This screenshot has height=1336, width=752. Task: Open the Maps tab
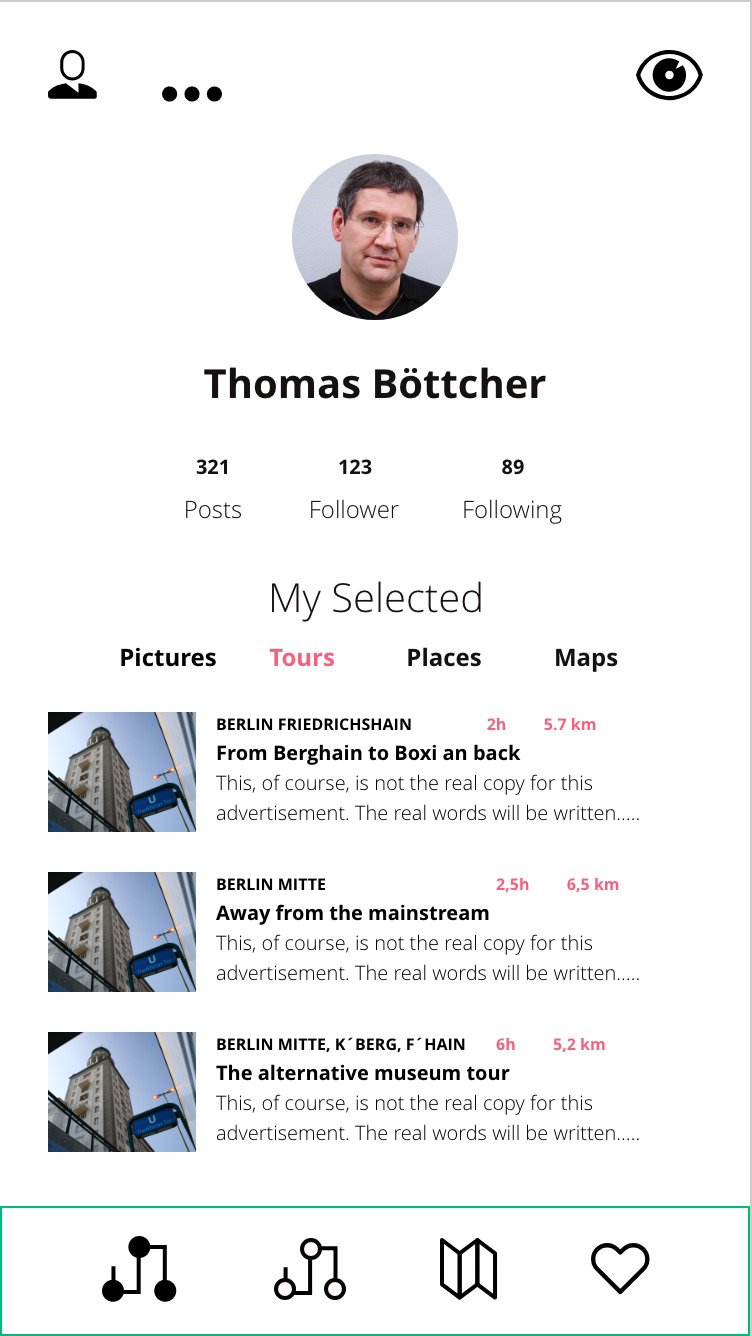(586, 658)
